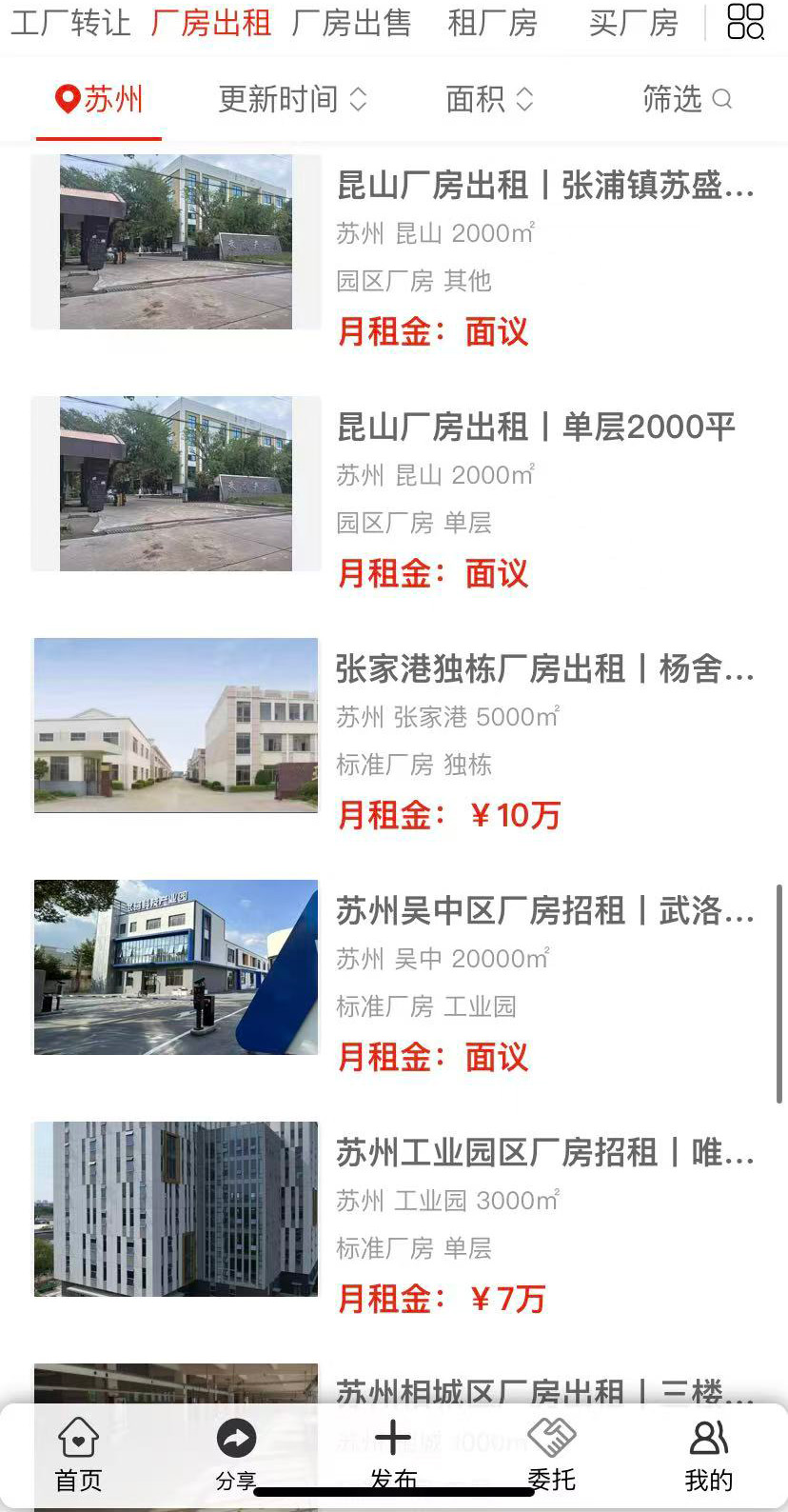Open the 委托 entrust tab
The width and height of the screenshot is (788, 1512).
[x=551, y=1455]
